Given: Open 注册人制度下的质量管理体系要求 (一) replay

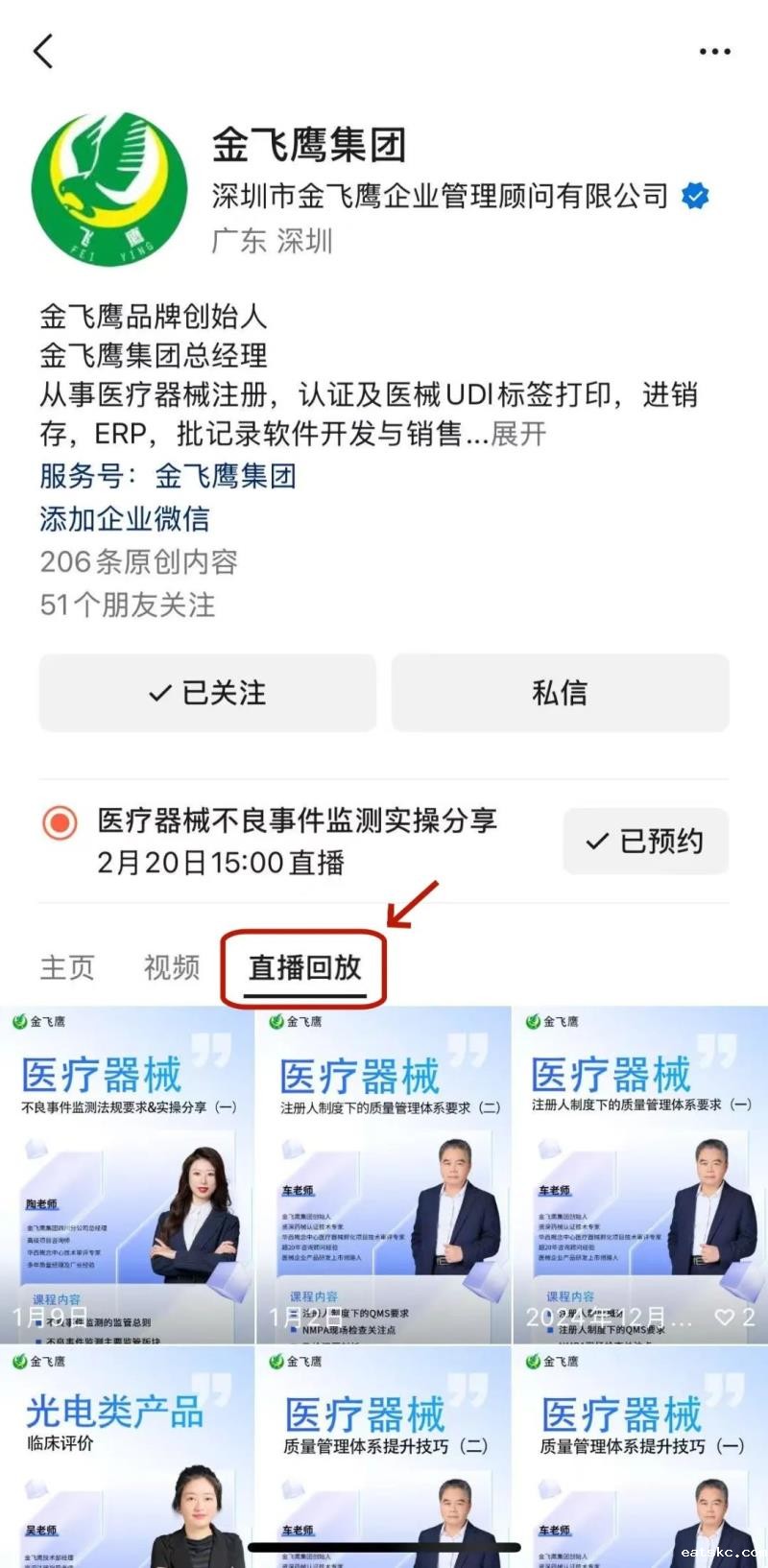Looking at the screenshot, I should [x=640, y=1176].
